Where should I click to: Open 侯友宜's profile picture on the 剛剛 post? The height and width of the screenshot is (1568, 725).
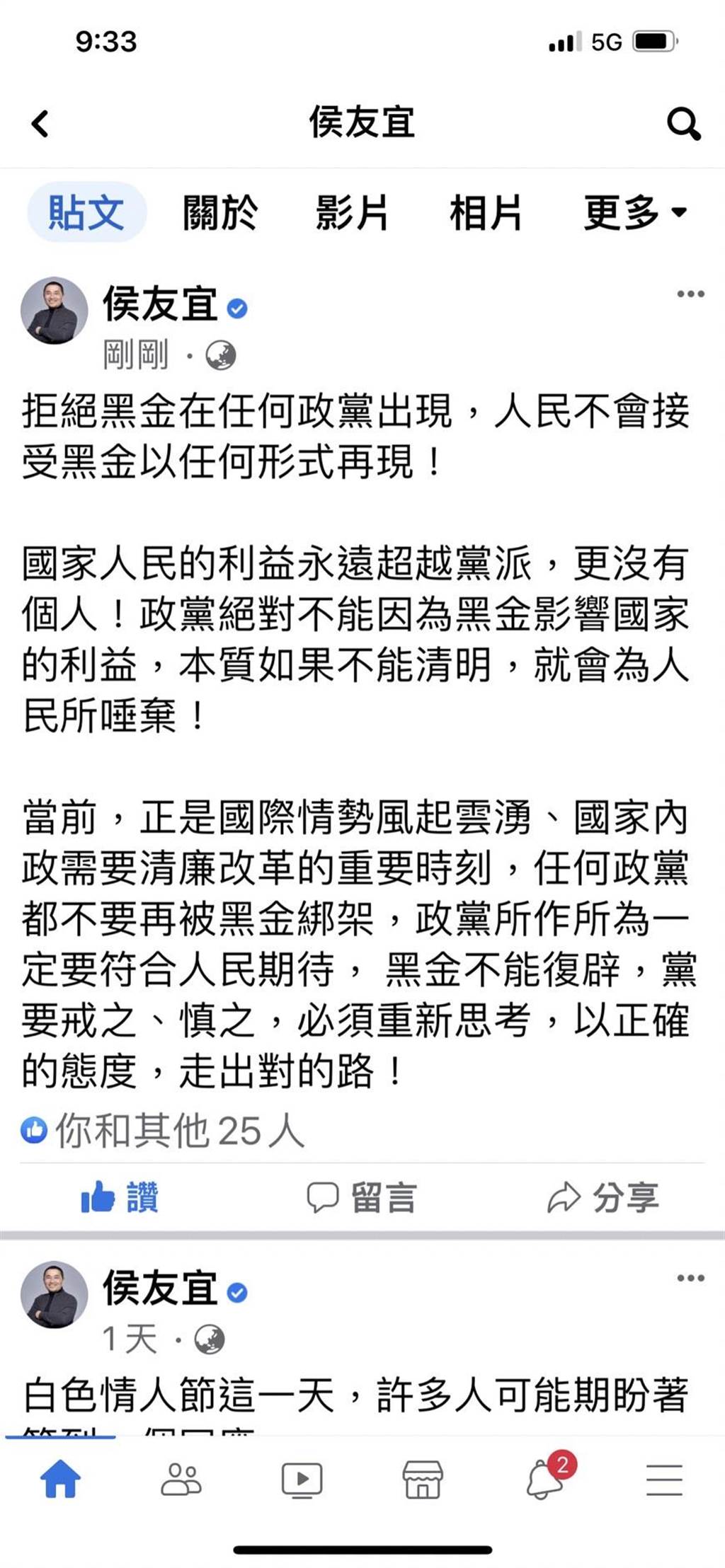click(x=54, y=310)
